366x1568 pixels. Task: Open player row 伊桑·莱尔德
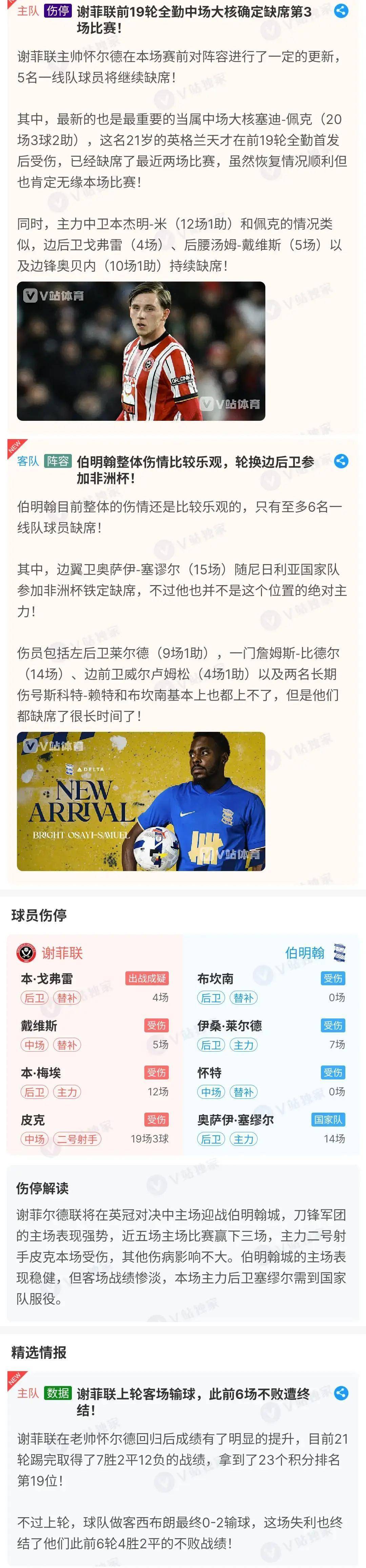coord(271,1035)
